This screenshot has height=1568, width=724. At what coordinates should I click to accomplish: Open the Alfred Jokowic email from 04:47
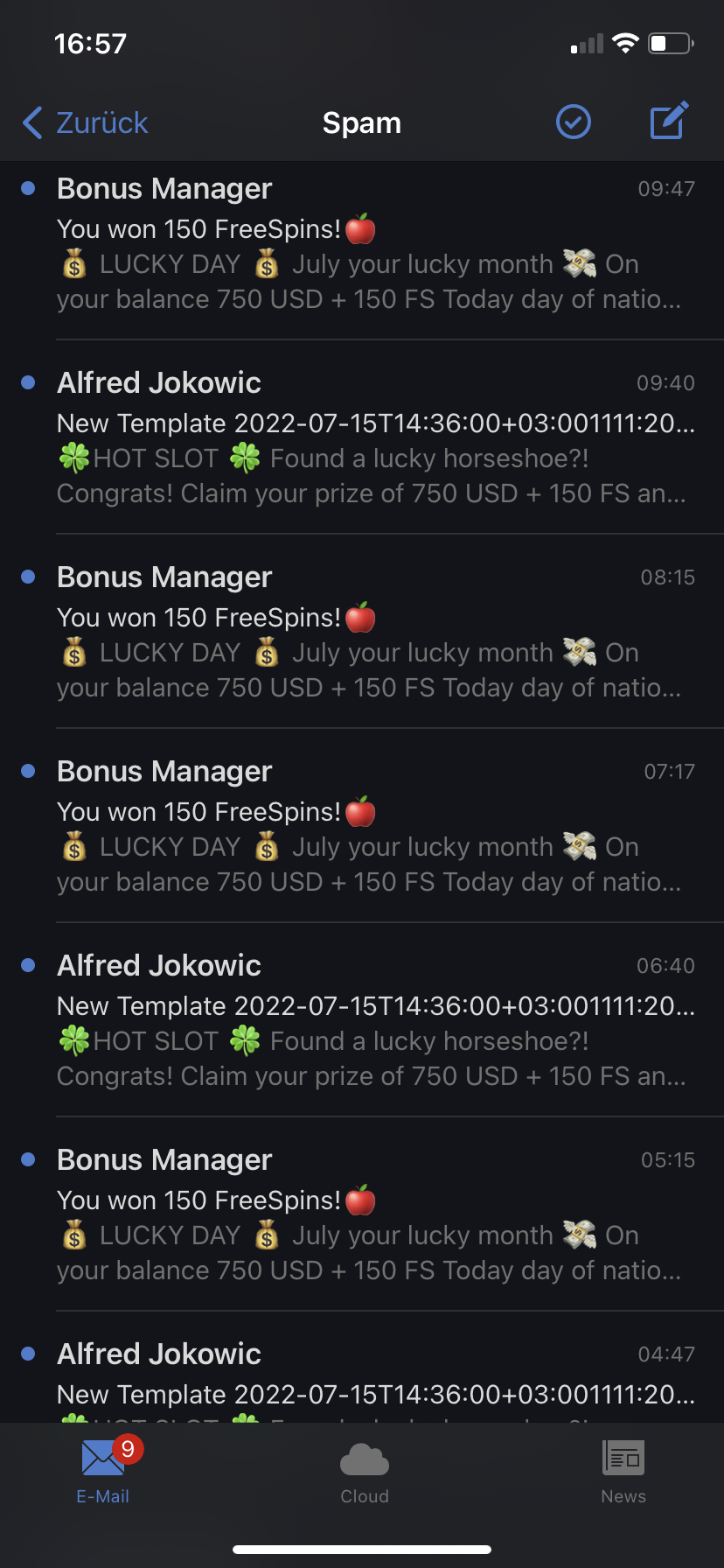[x=367, y=1375]
